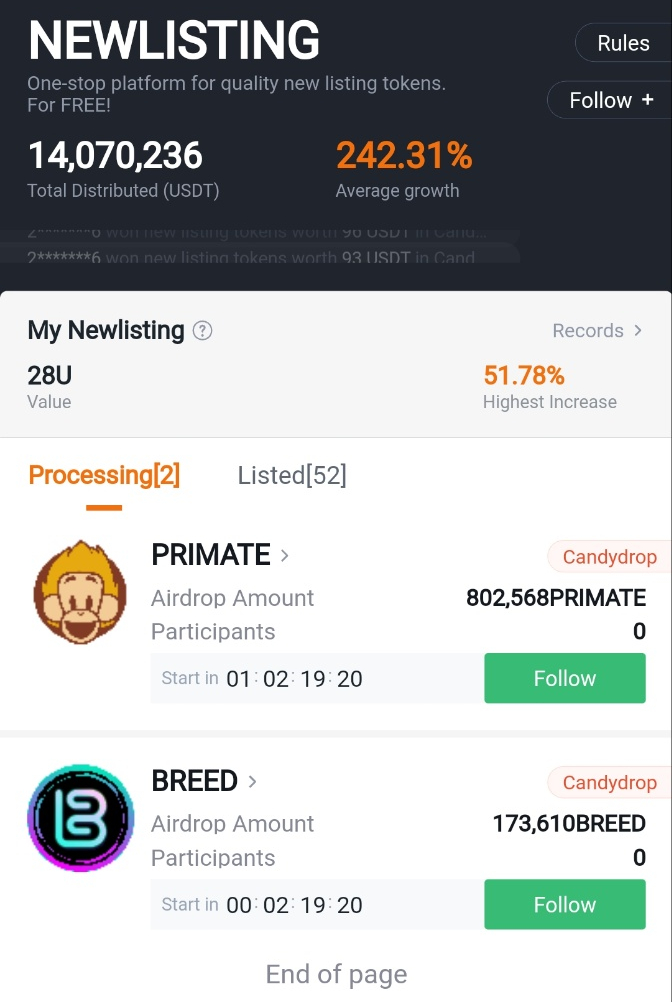Open BREED token details
672x1002 pixels.
pos(205,781)
